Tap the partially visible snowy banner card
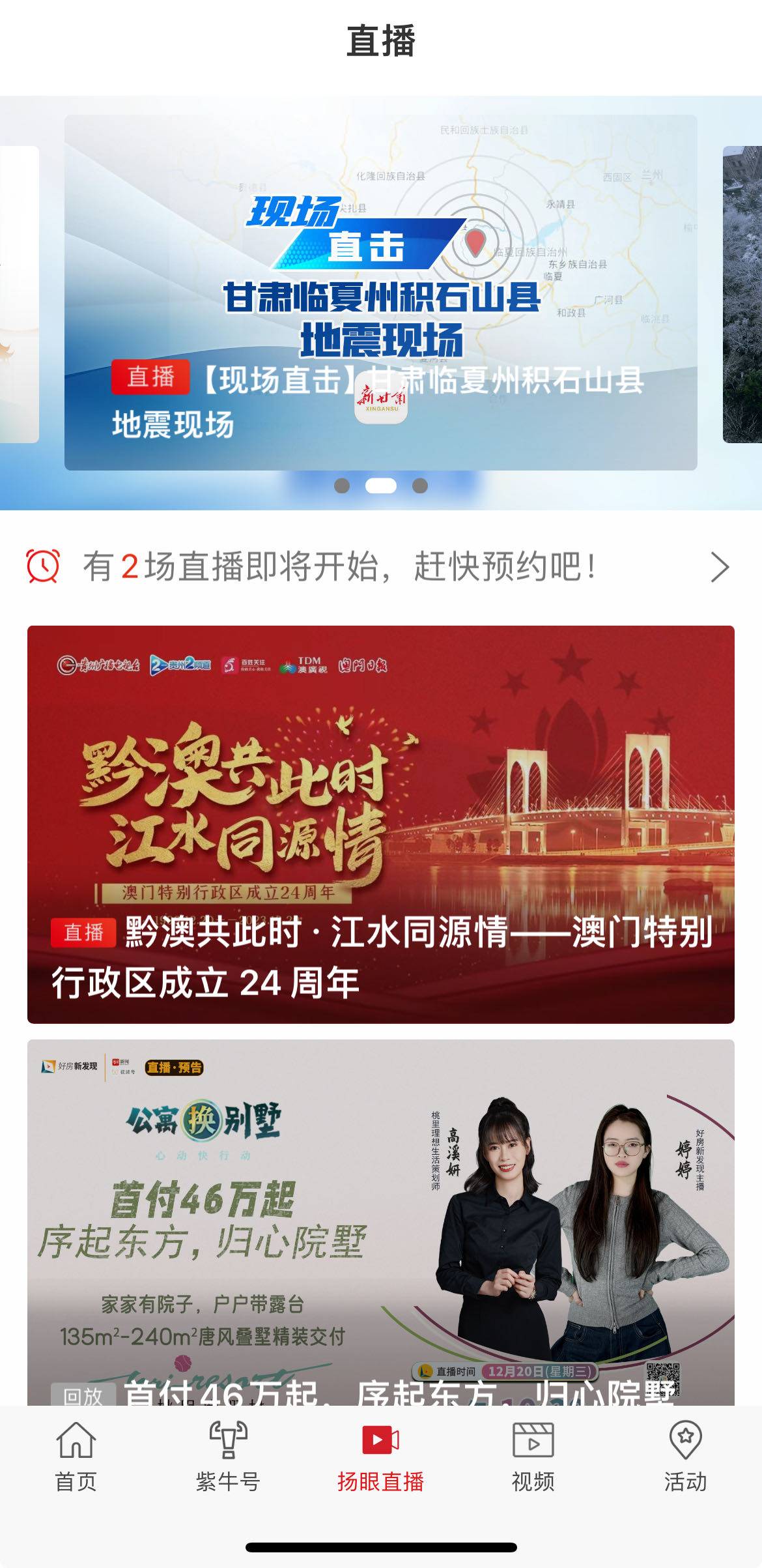 (x=742, y=293)
